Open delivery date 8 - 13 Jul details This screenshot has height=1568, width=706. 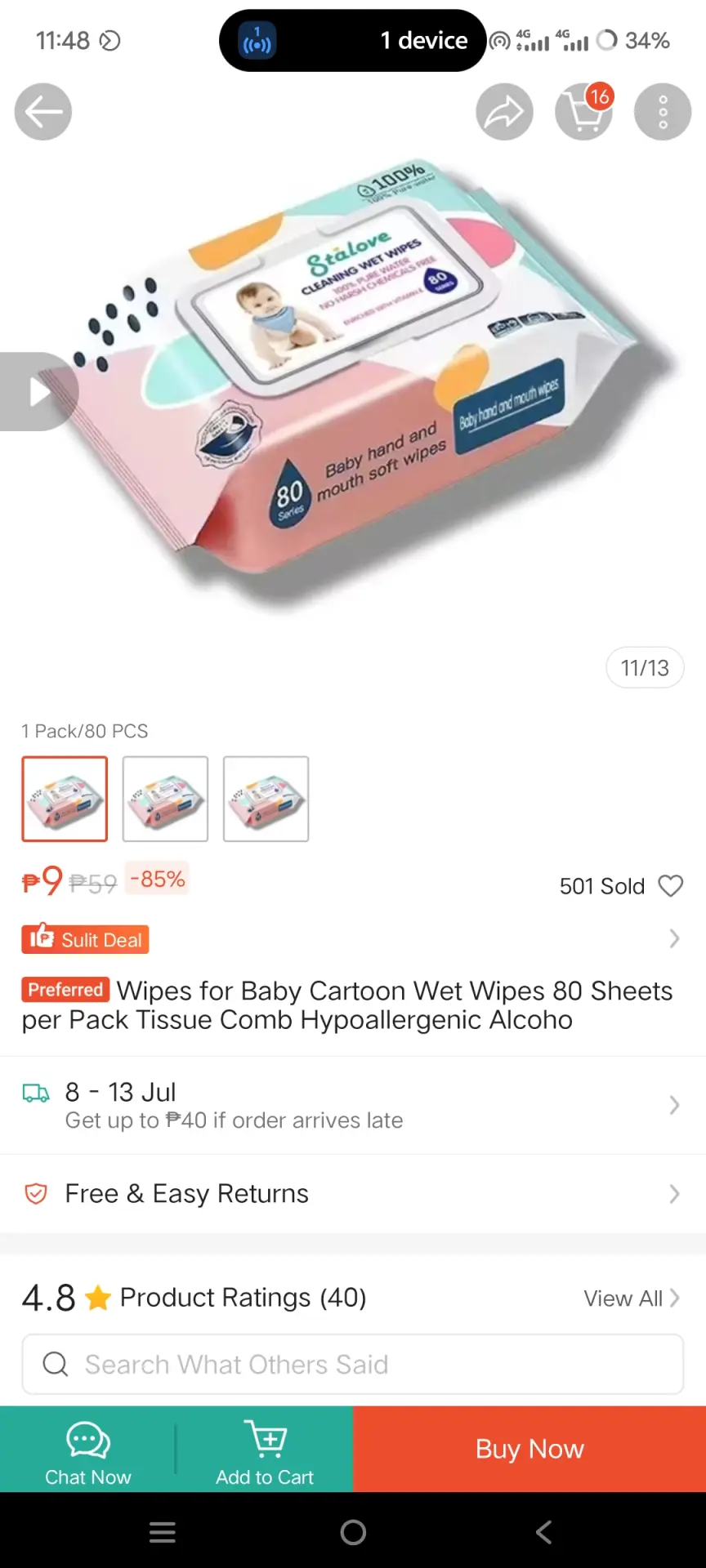click(353, 1105)
